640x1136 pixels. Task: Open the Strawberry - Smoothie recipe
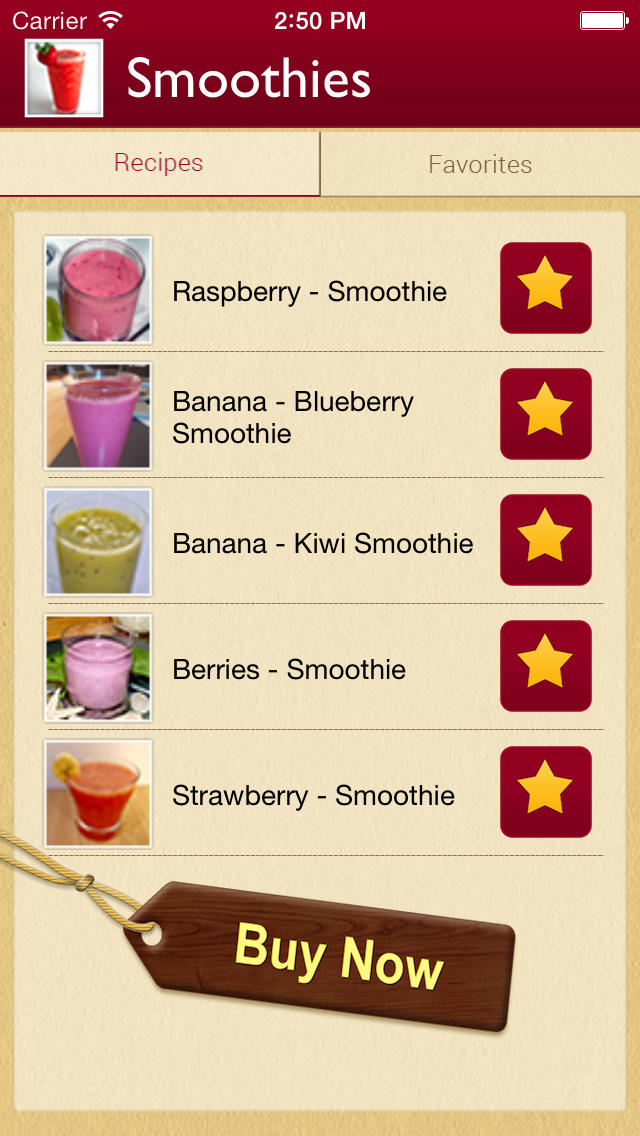point(313,795)
